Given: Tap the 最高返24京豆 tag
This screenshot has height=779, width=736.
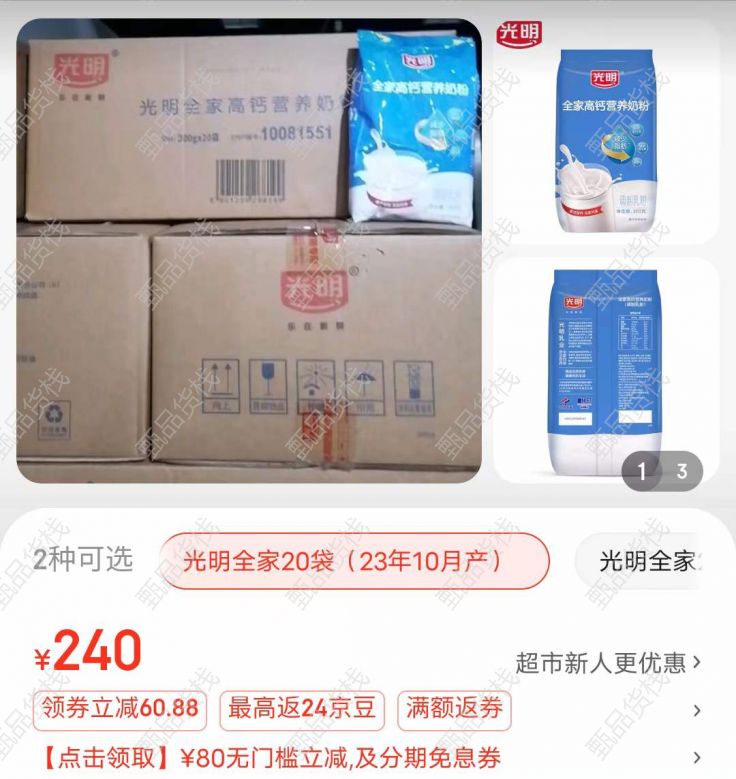Looking at the screenshot, I should pos(302,709).
